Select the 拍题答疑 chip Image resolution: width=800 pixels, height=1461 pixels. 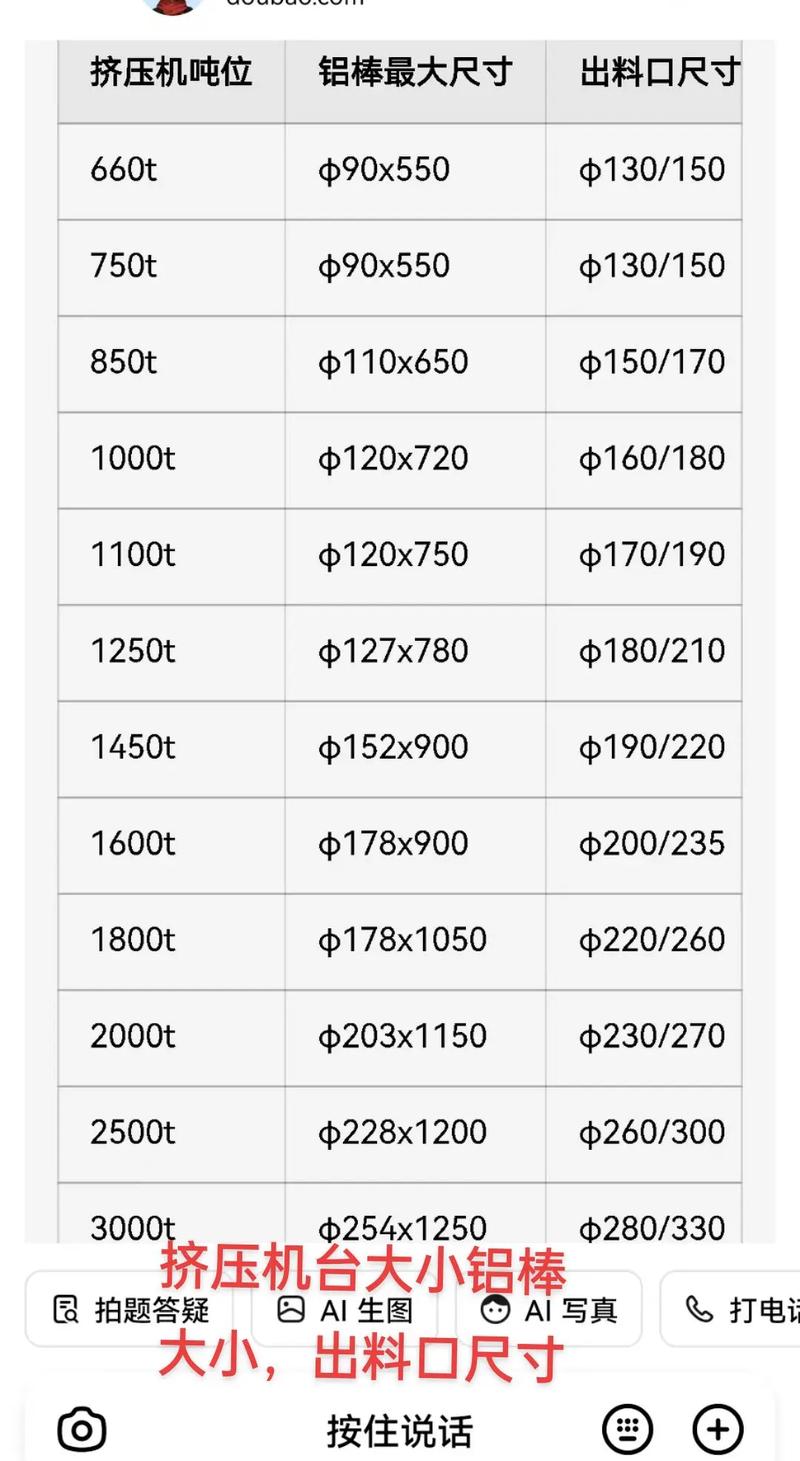pos(132,1309)
